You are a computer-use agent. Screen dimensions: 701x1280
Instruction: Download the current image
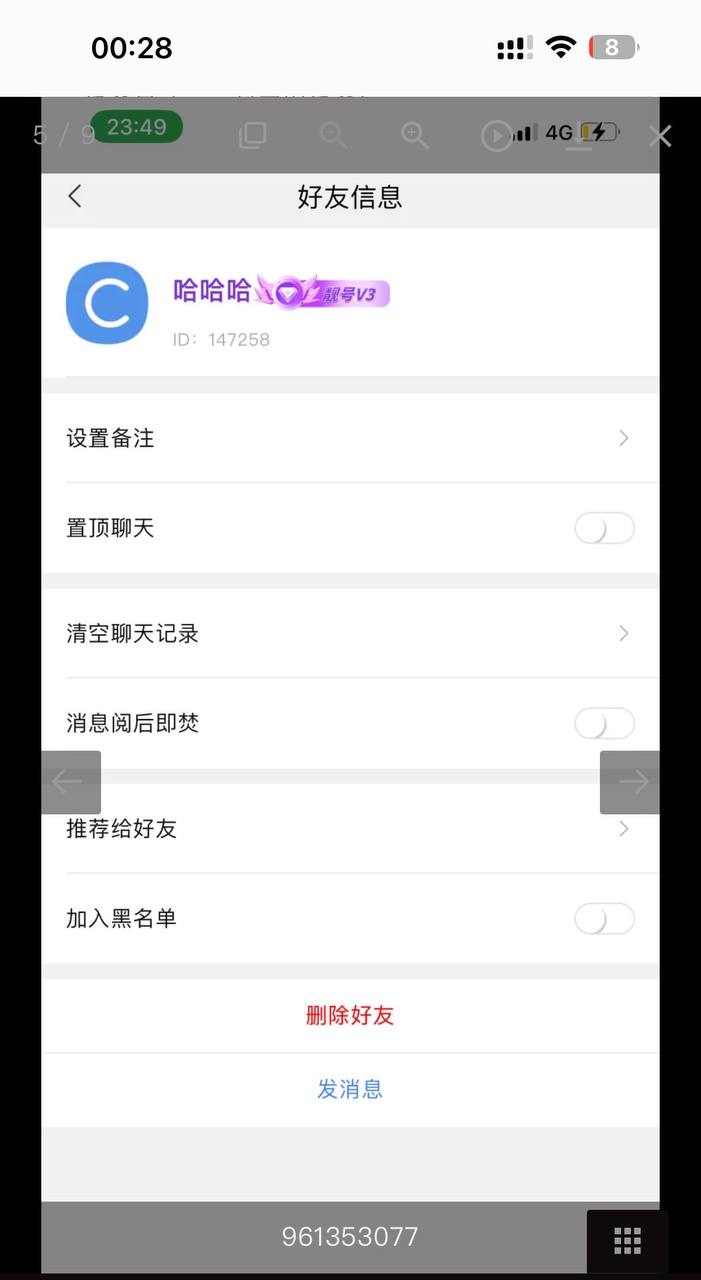click(x=579, y=135)
